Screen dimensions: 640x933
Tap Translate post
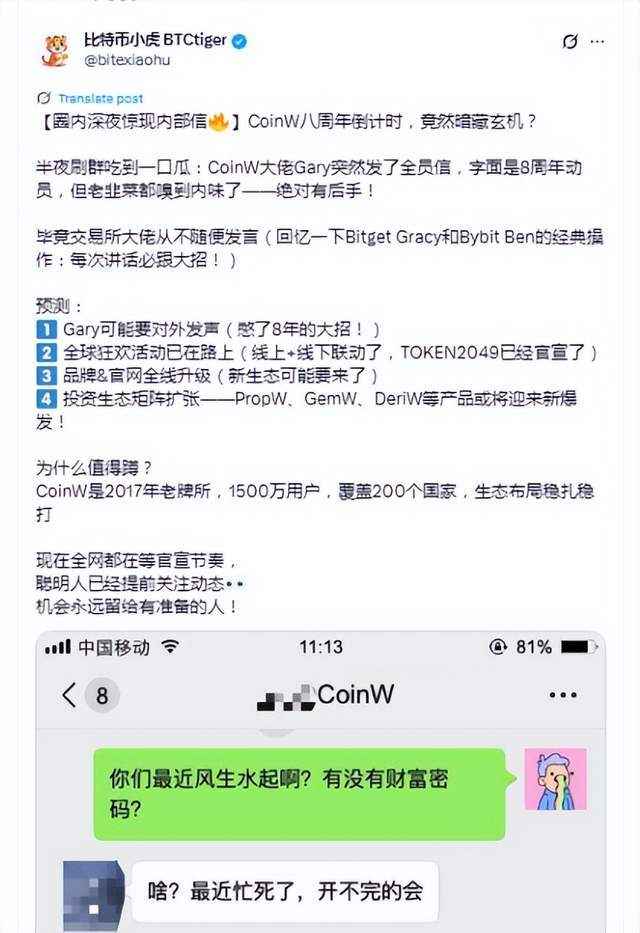pos(99,98)
